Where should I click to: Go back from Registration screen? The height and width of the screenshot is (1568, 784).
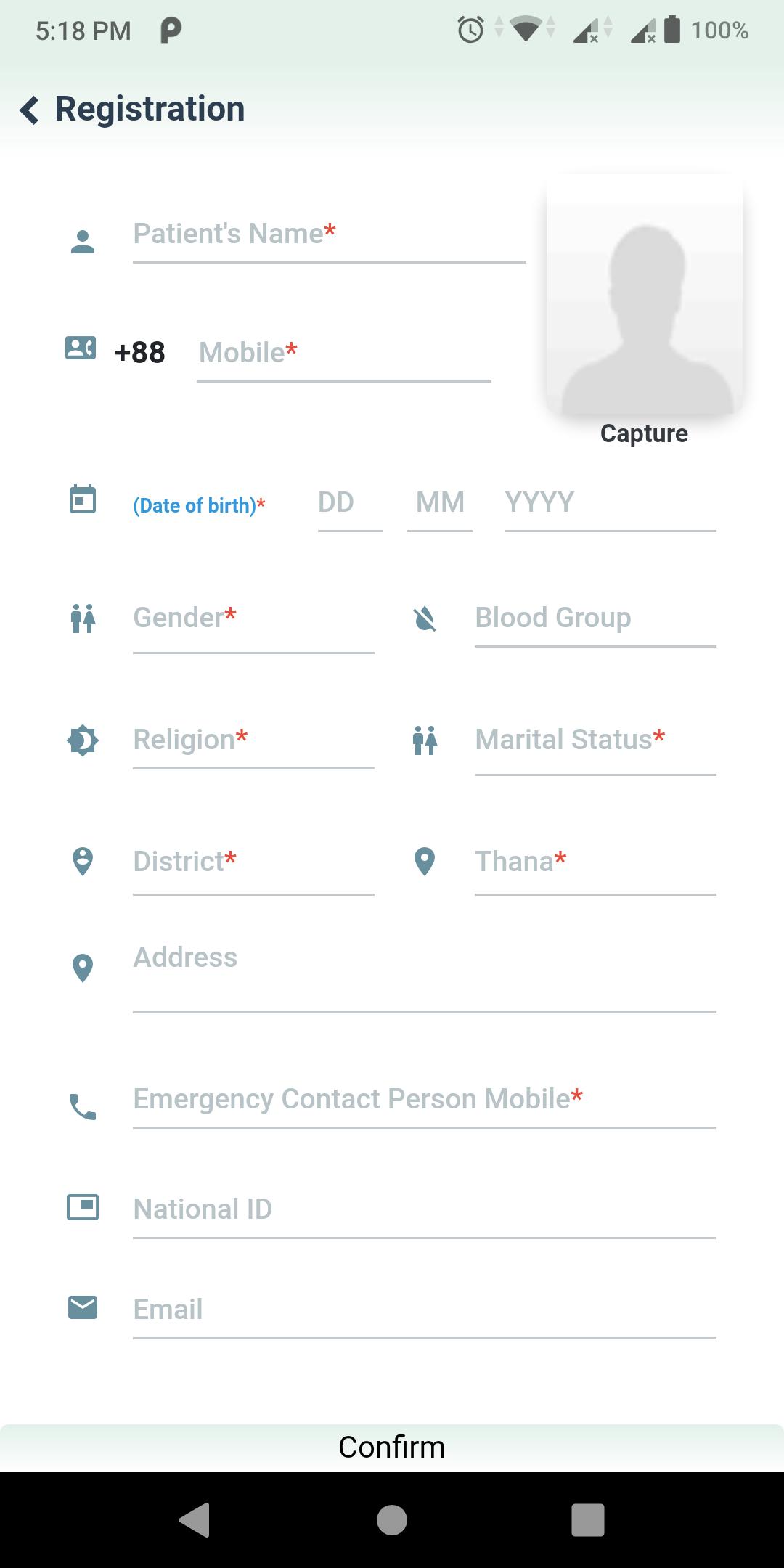tap(30, 110)
